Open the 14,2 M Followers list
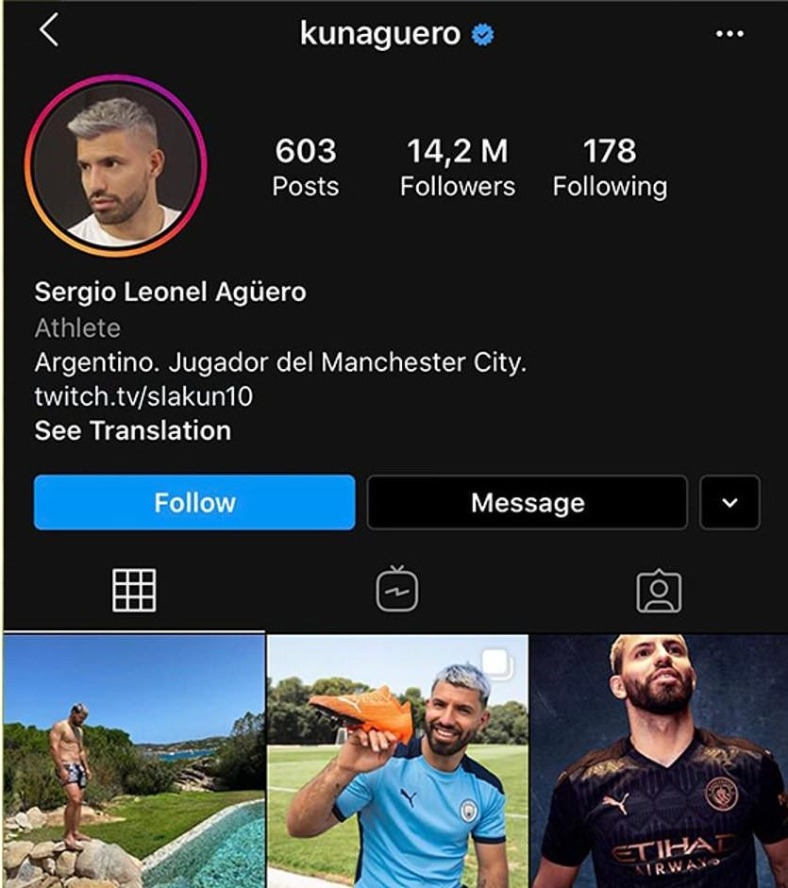Image resolution: width=788 pixels, height=888 pixels. [x=457, y=167]
